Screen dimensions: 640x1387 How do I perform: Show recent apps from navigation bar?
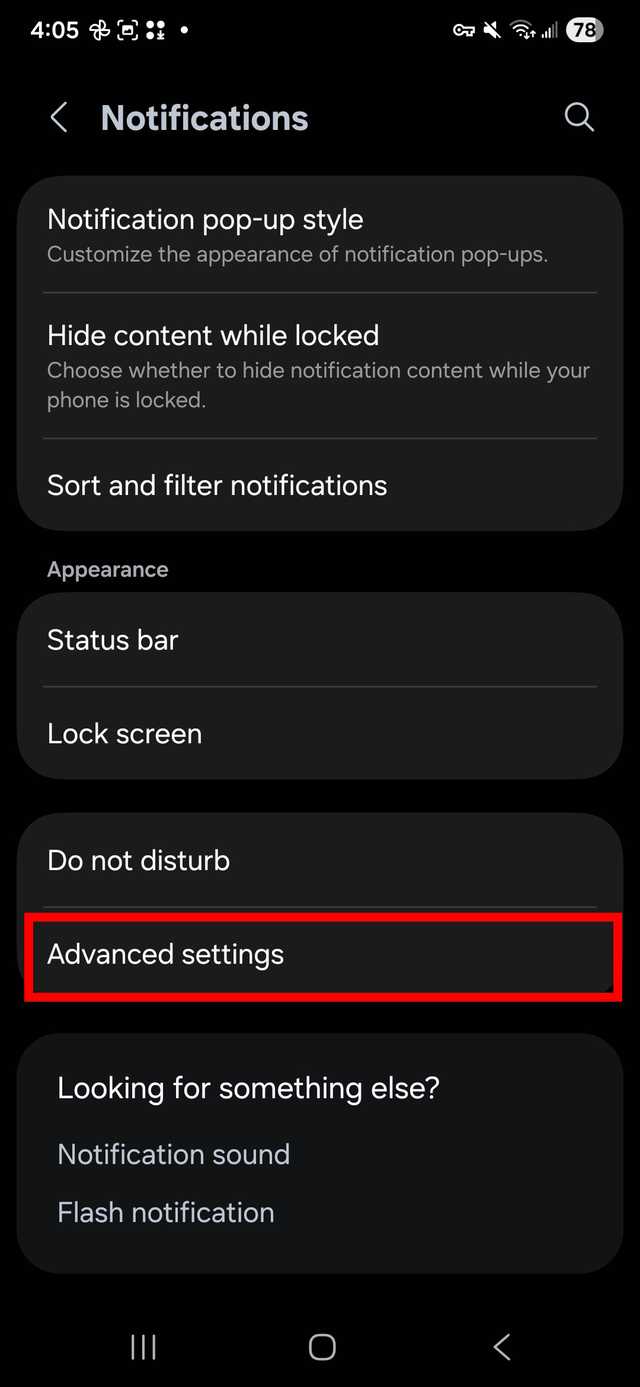(144, 1347)
